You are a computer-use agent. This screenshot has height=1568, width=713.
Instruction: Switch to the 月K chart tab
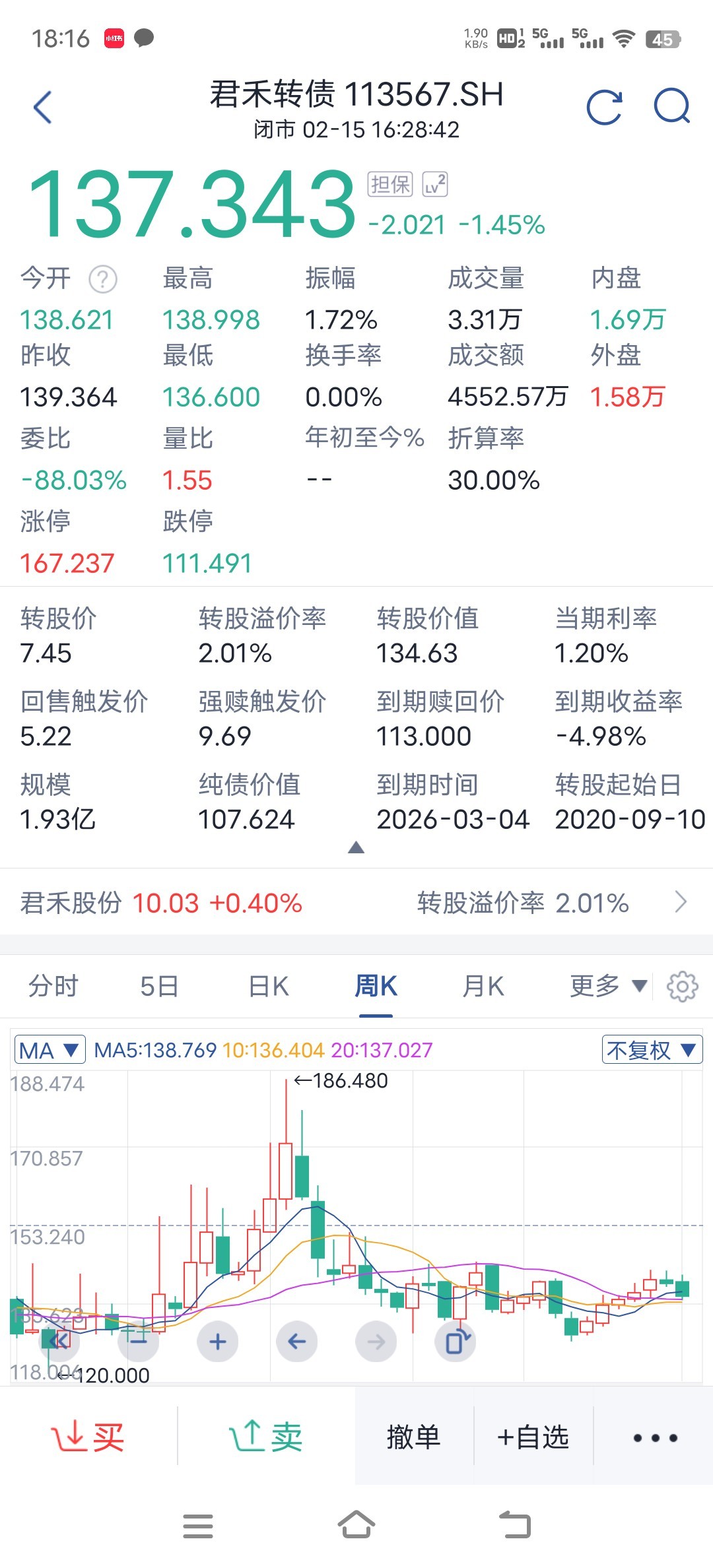pyautogui.click(x=483, y=987)
